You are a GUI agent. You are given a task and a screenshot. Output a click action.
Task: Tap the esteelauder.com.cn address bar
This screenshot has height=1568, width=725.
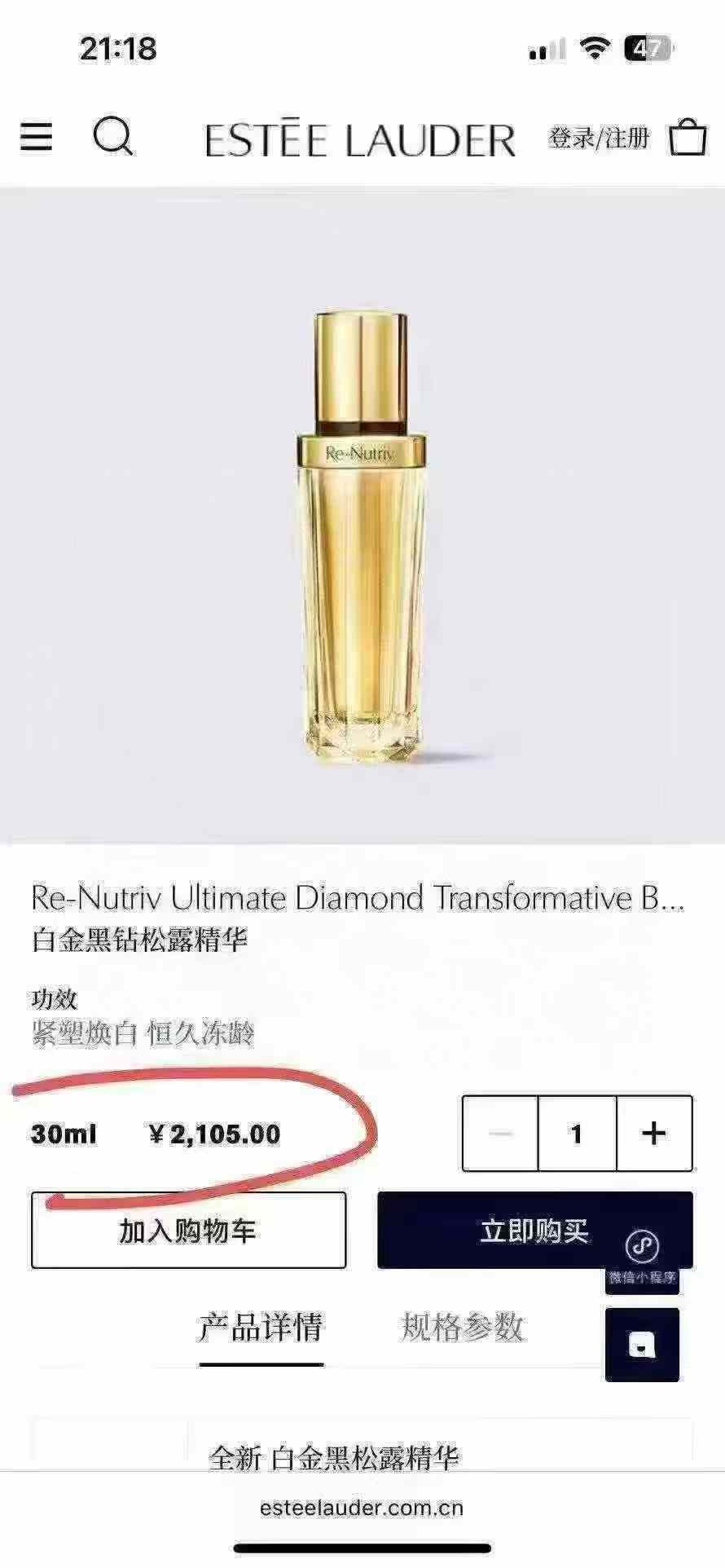(x=362, y=1508)
